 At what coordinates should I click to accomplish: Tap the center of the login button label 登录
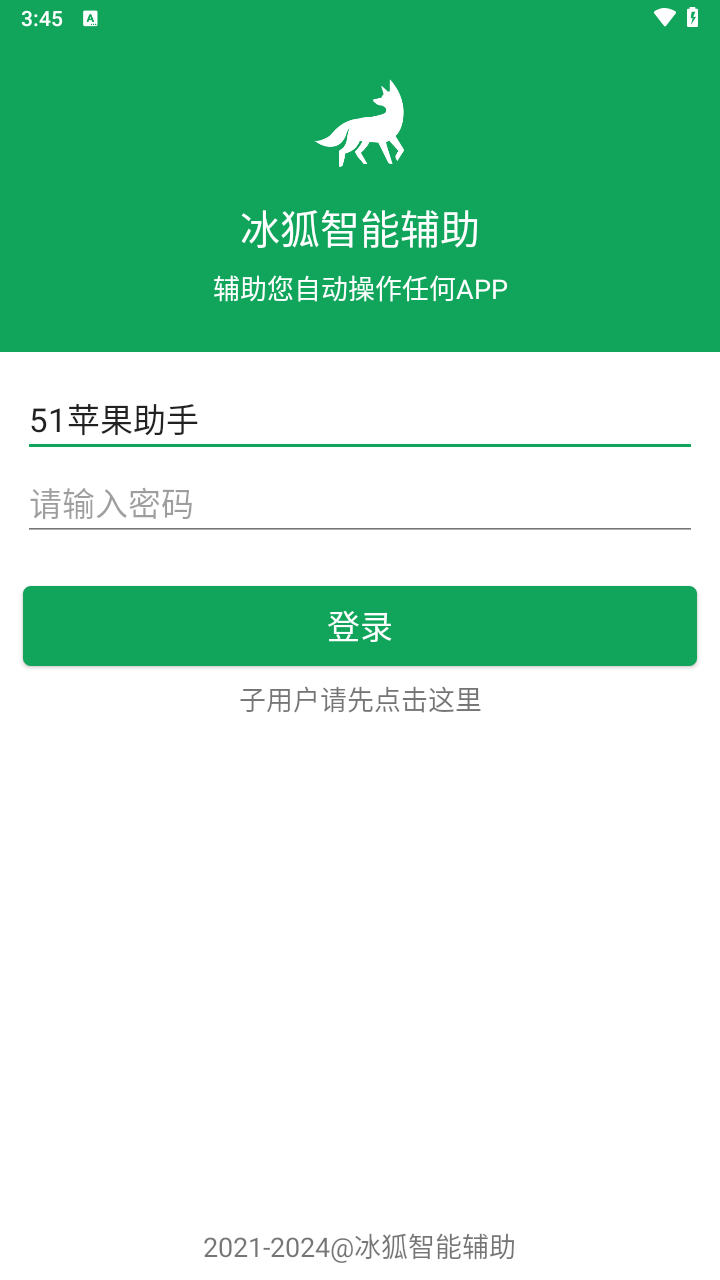360,625
